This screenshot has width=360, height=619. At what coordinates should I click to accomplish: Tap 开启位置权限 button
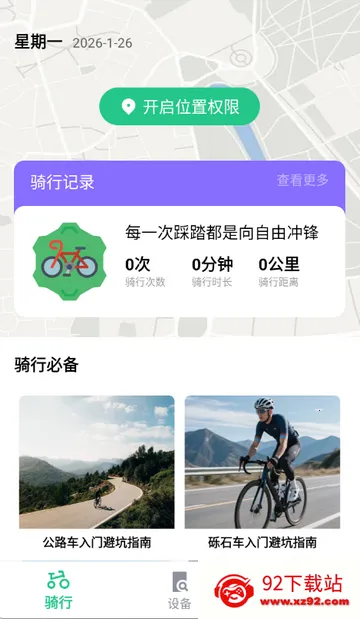[x=180, y=107]
